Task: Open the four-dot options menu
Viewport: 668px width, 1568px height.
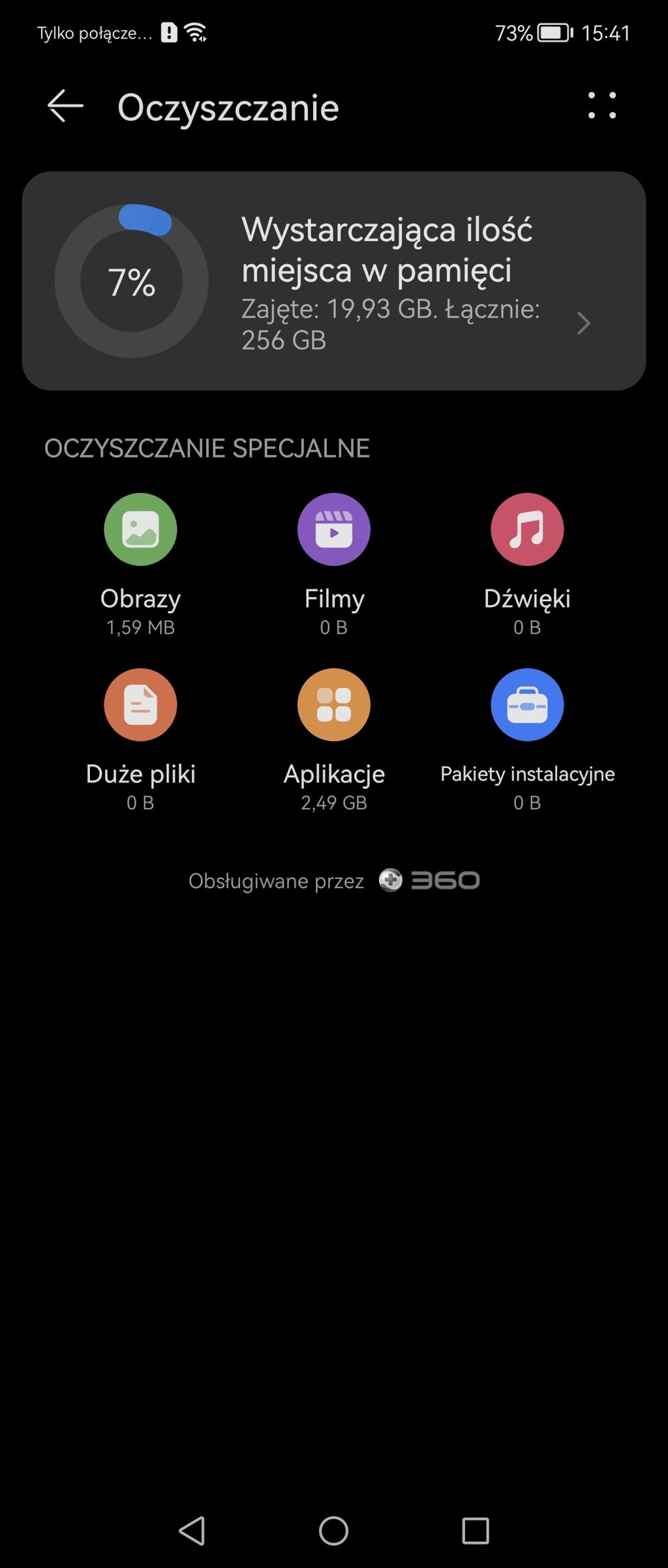Action: [601, 106]
